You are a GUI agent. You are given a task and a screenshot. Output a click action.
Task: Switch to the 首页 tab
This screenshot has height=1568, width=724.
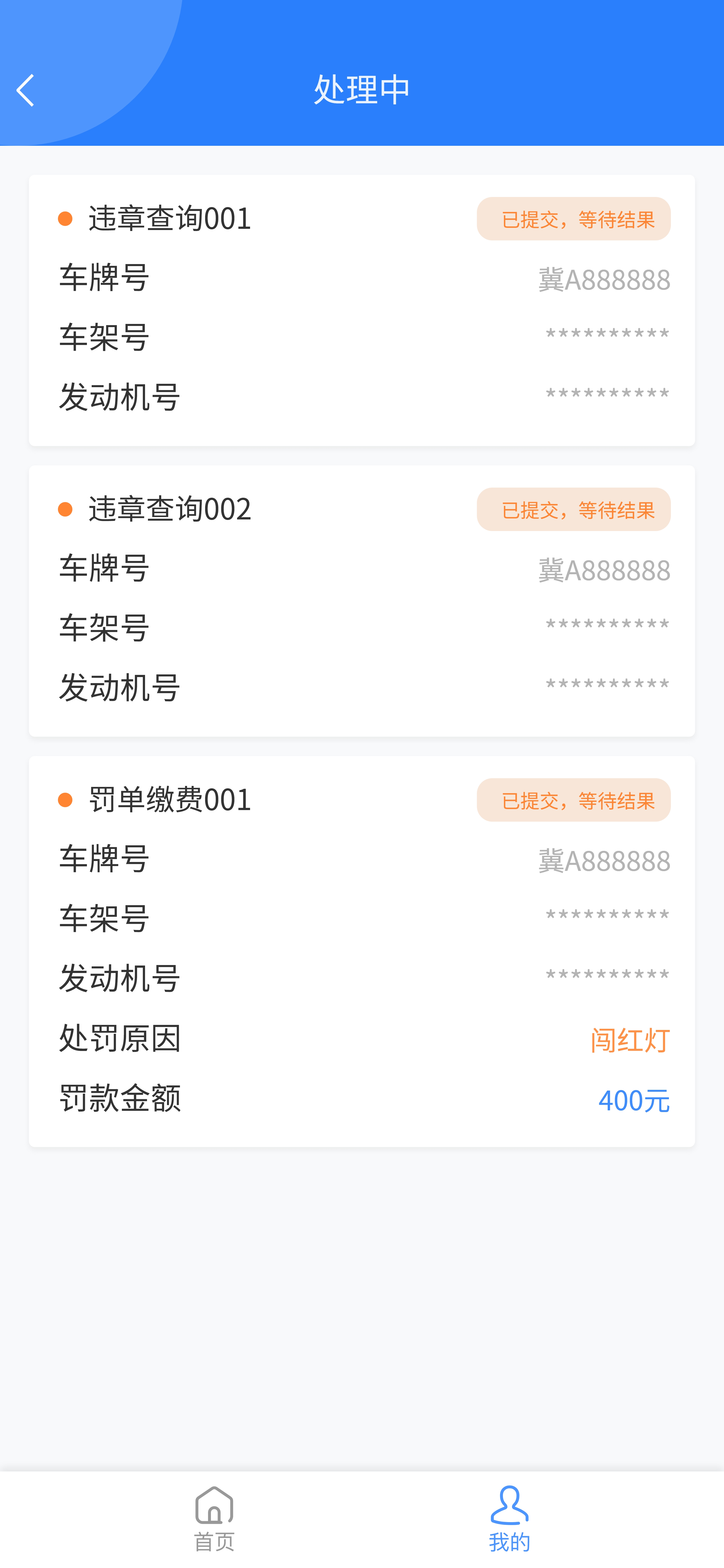214,1518
